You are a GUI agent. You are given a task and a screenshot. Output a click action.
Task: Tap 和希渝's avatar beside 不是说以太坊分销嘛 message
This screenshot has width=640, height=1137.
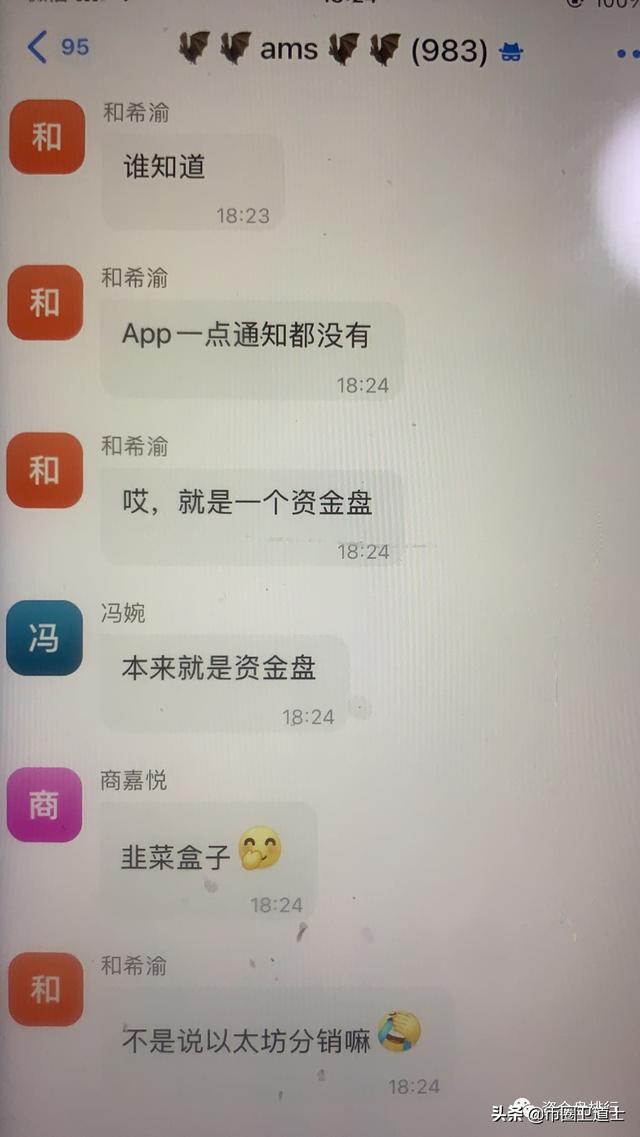[45, 989]
